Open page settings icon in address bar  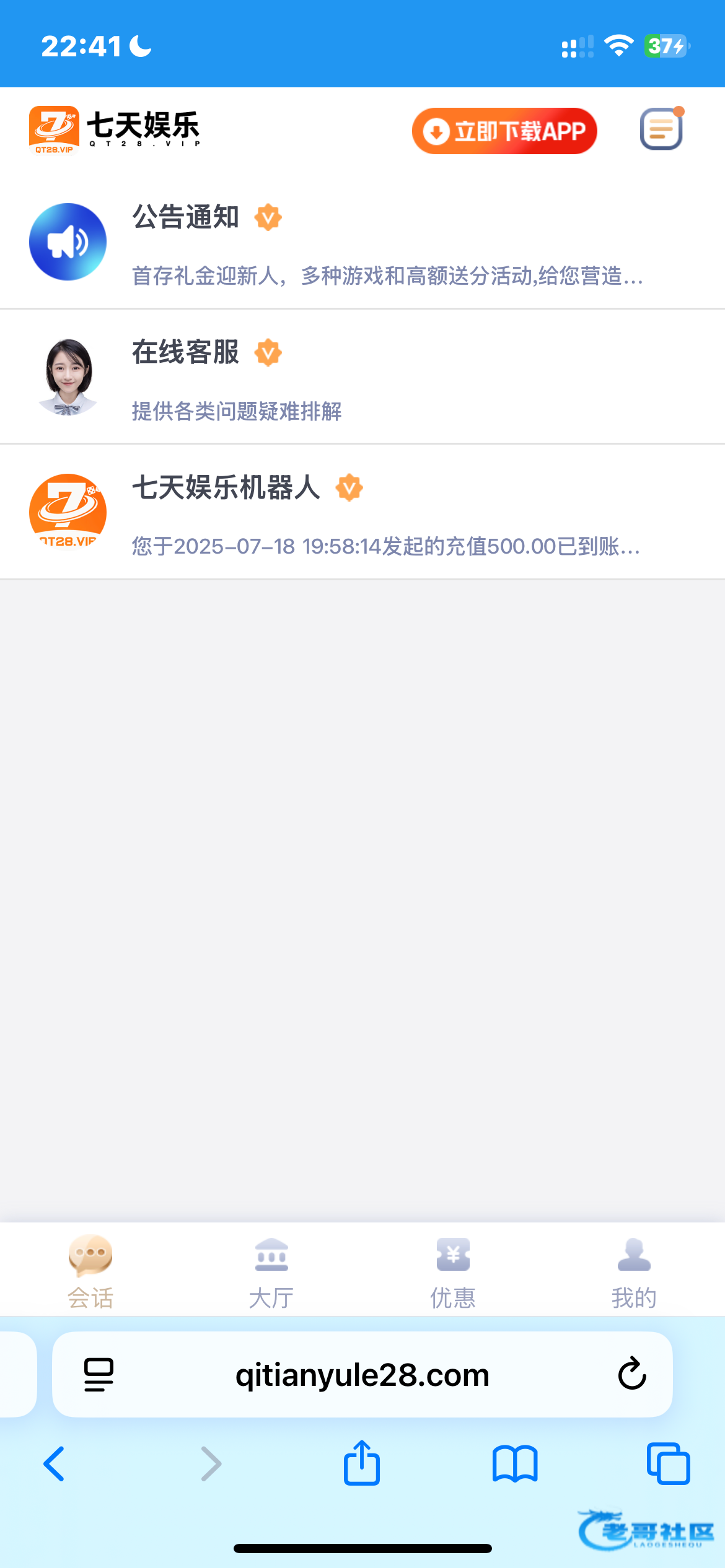(x=99, y=1375)
